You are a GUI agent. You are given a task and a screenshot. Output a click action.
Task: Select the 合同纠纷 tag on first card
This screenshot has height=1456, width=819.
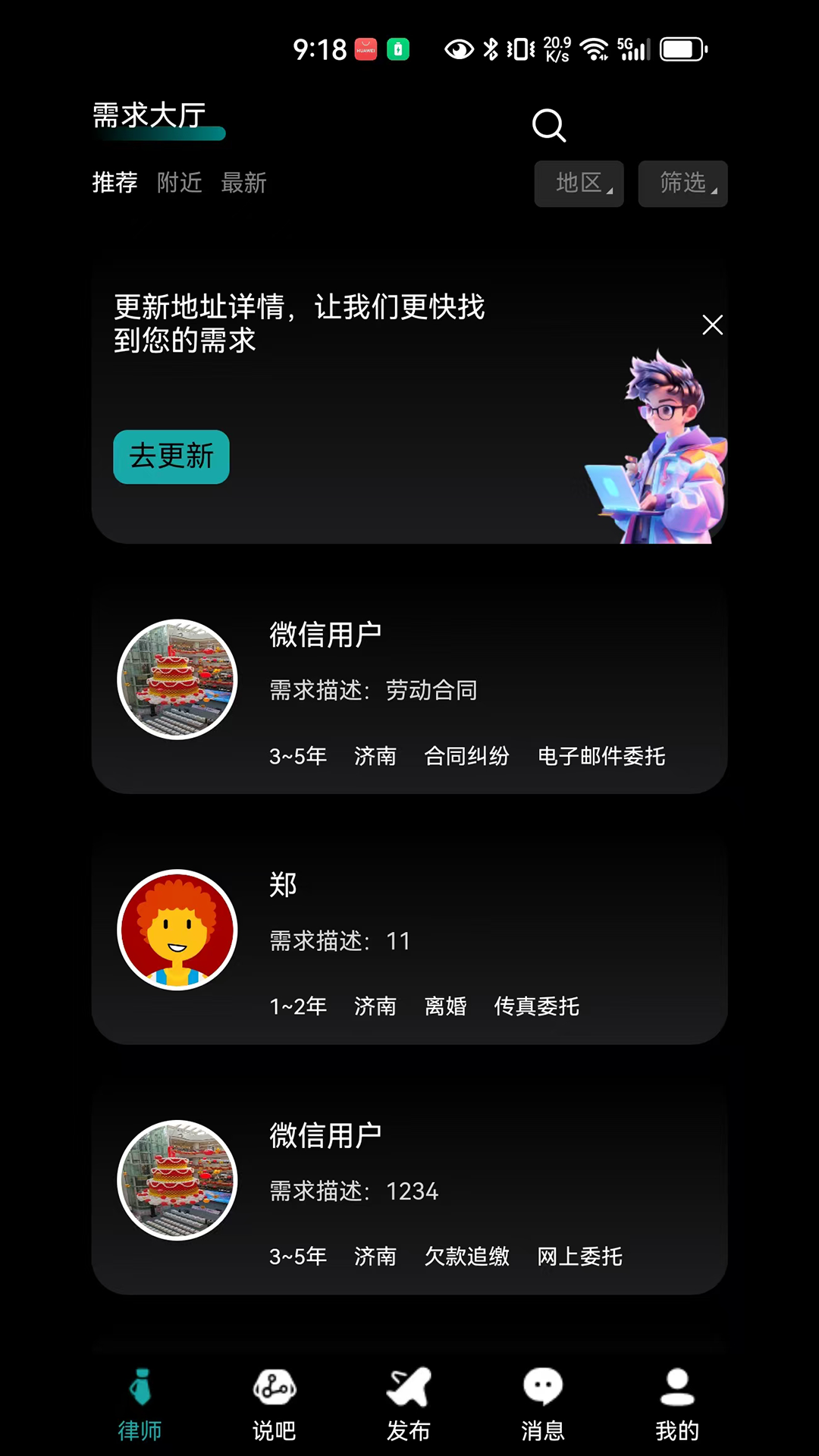tap(467, 756)
